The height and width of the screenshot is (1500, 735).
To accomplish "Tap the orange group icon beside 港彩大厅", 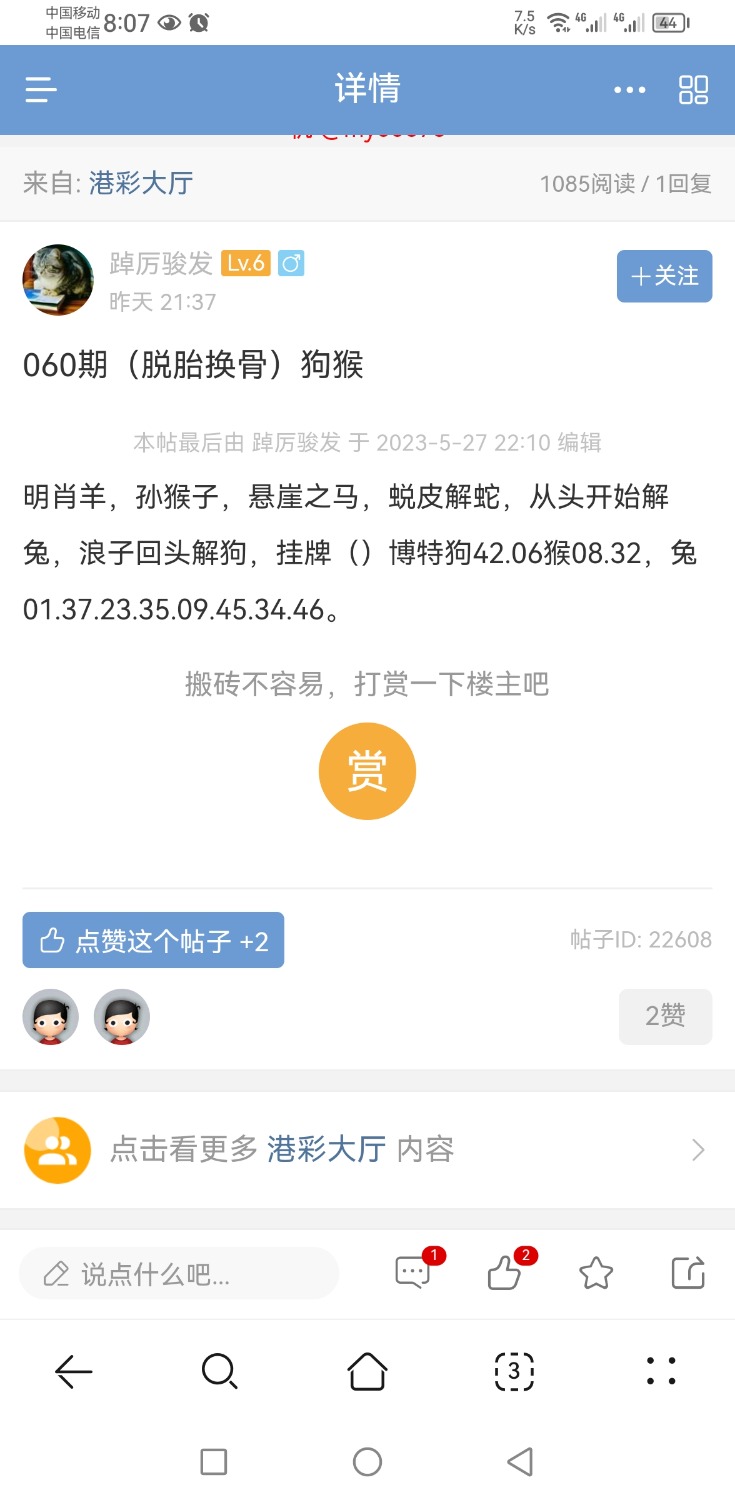I will coord(57,1150).
